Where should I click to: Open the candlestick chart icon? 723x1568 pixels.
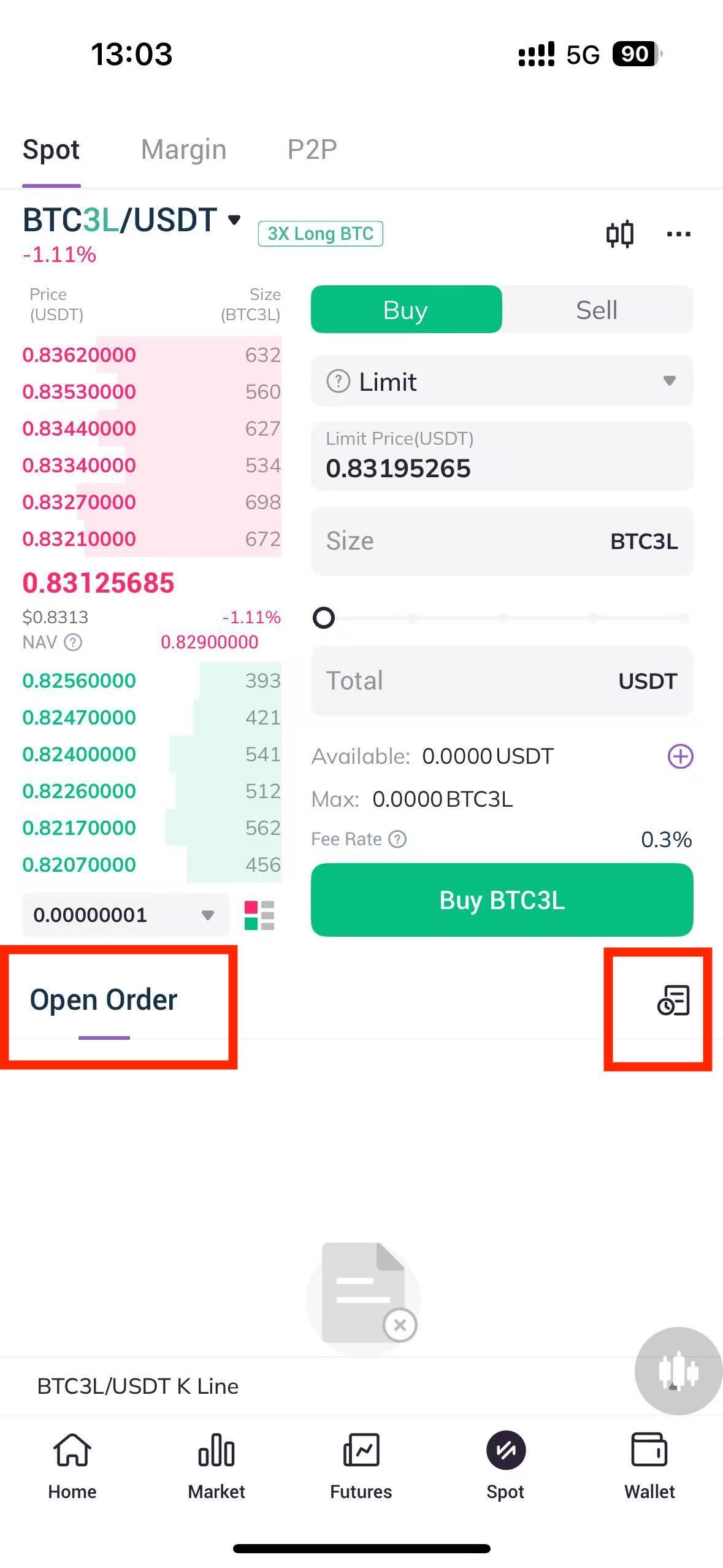[619, 234]
